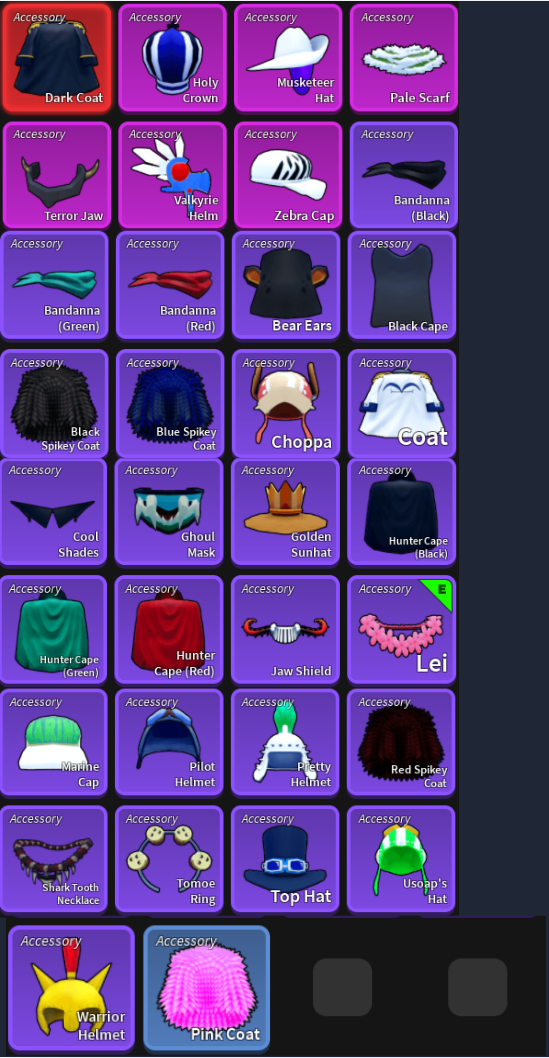The image size is (549, 1058).
Task: Open the Choppa hat tile
Action: pyautogui.click(x=286, y=403)
